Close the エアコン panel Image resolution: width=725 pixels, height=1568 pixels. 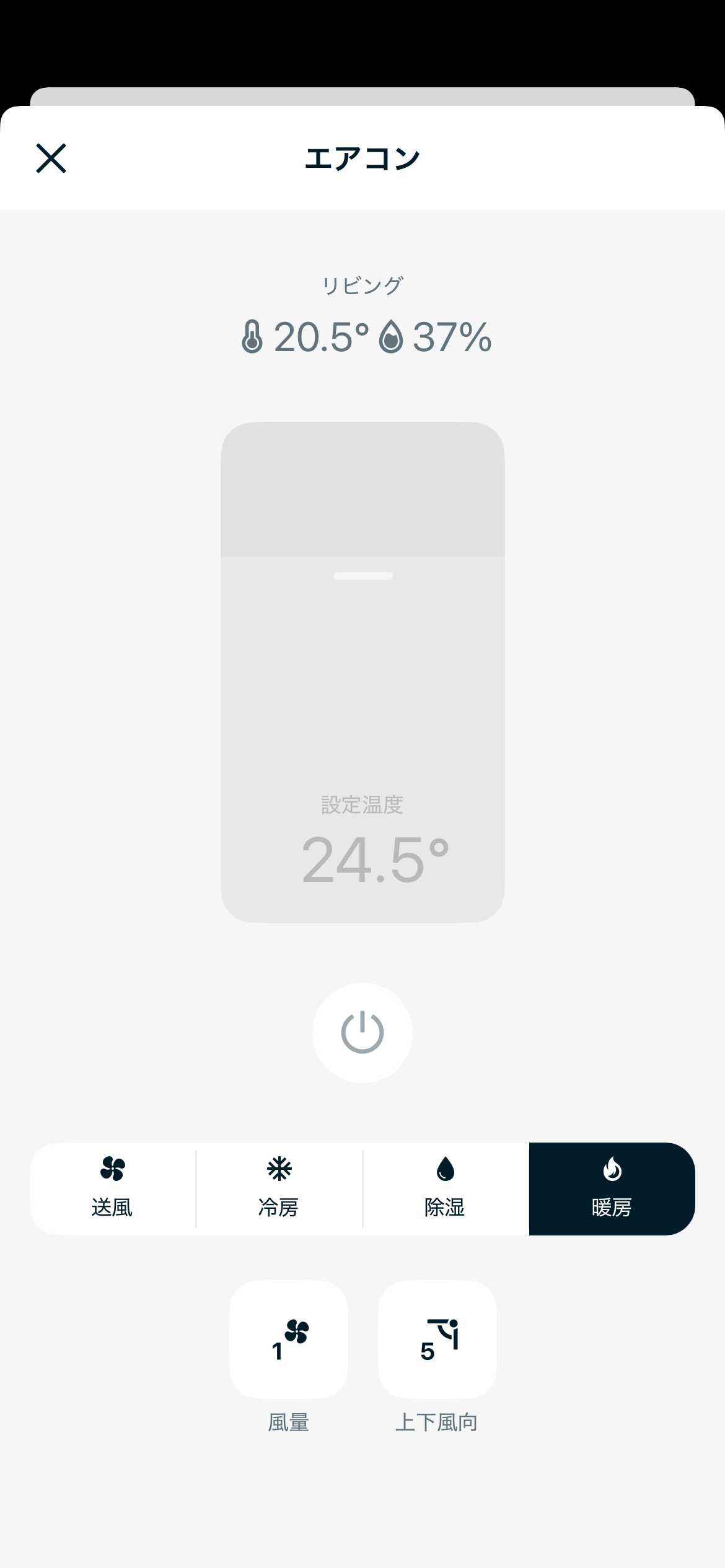(51, 158)
